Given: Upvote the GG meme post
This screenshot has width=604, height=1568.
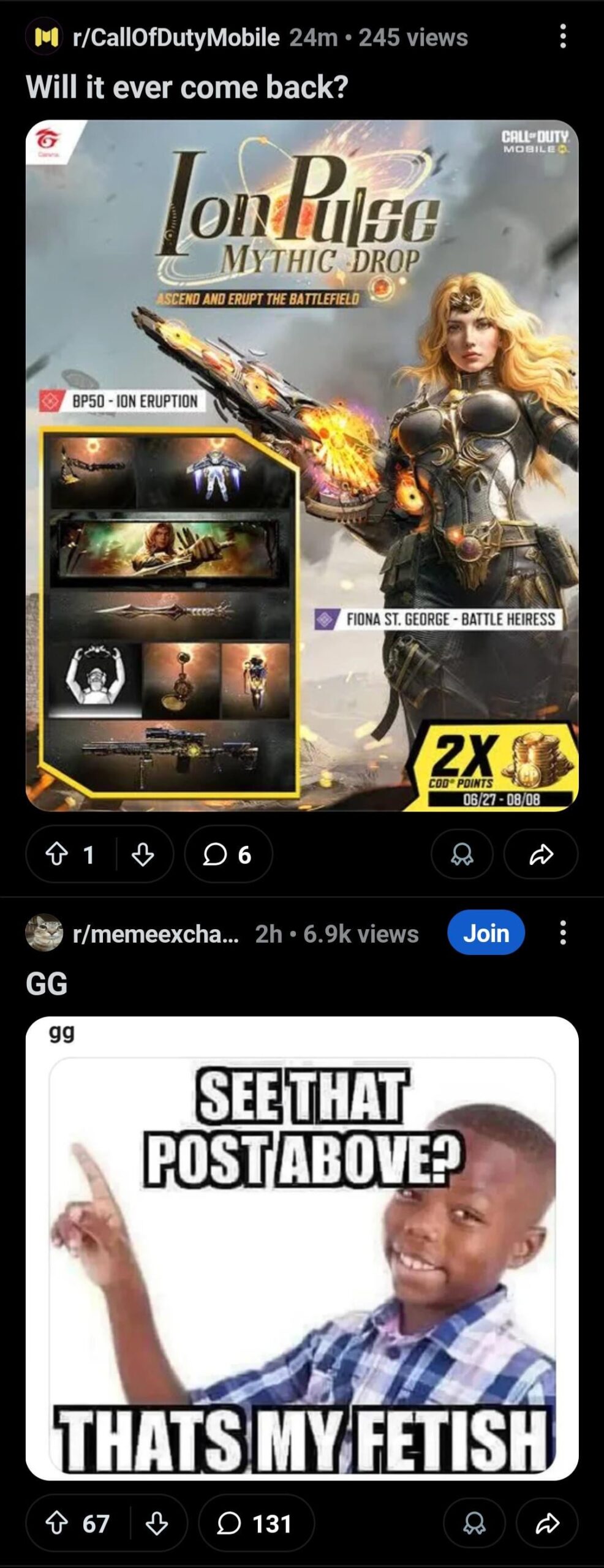Looking at the screenshot, I should point(57,1523).
